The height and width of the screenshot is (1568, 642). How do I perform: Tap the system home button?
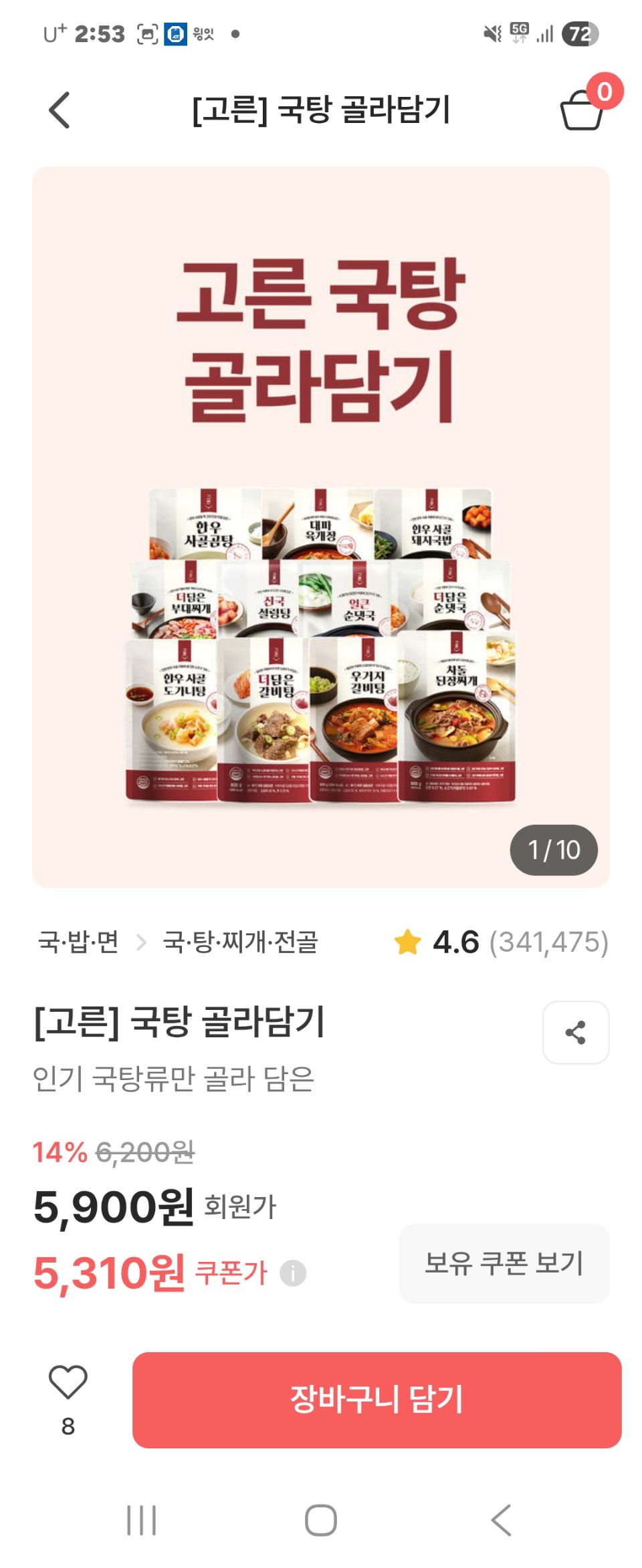[x=320, y=1521]
